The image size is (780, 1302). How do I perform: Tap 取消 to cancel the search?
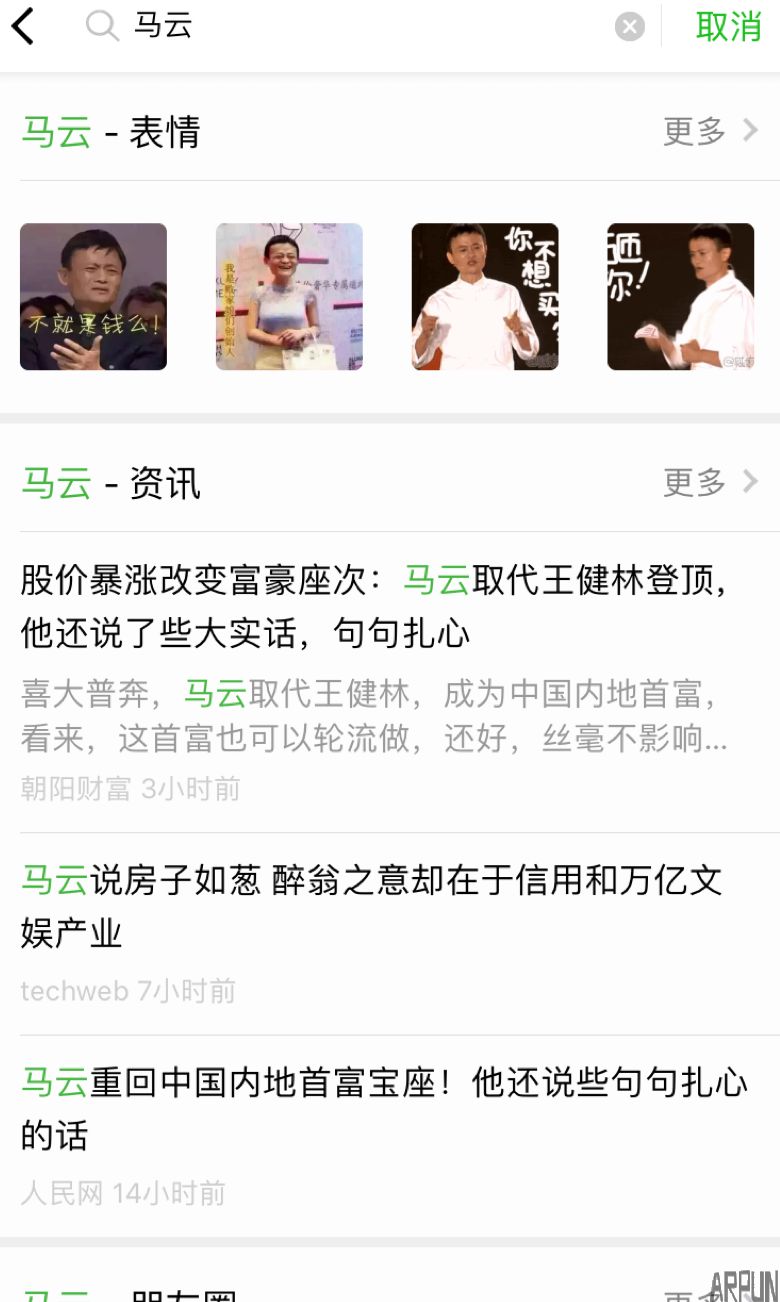[729, 27]
